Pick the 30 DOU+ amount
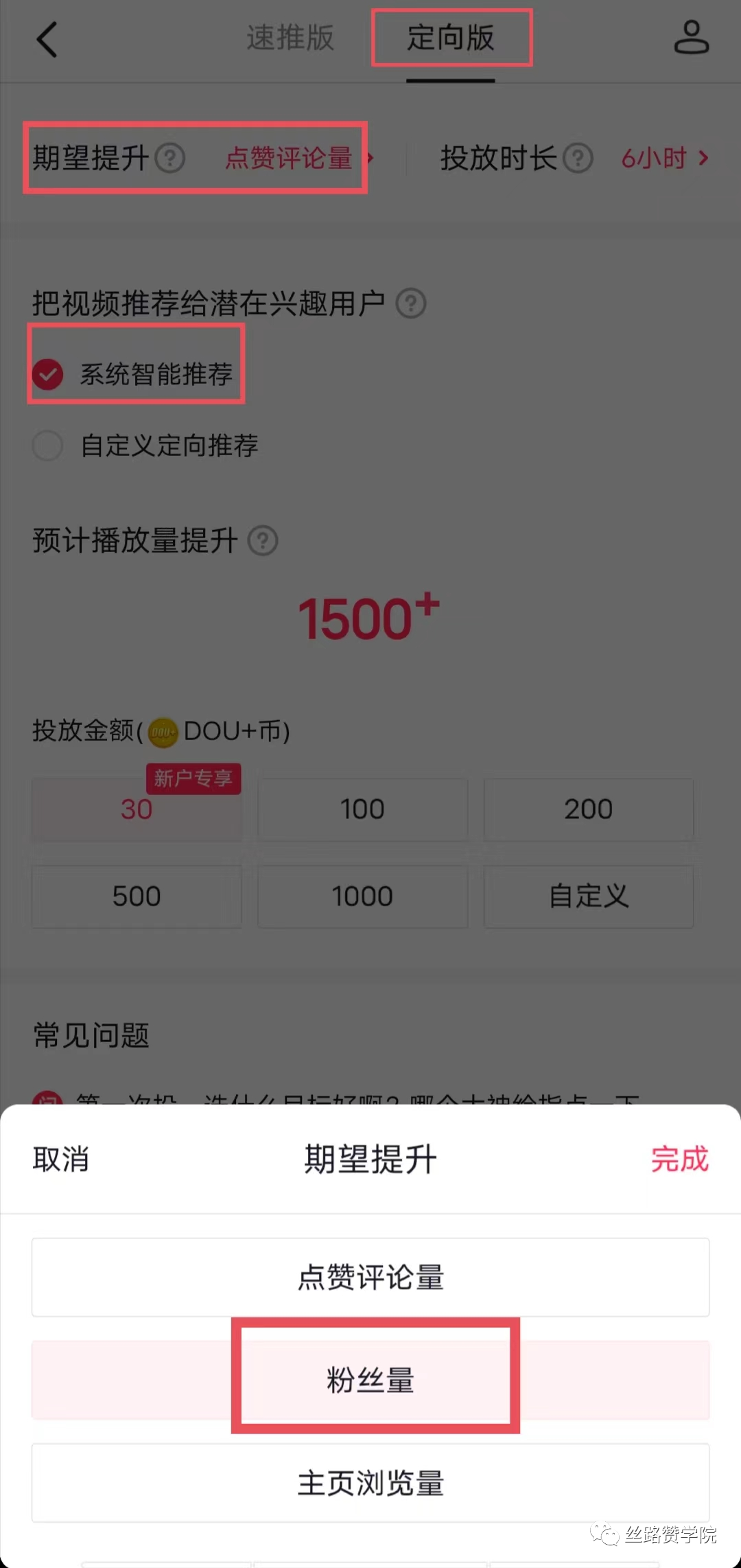The image size is (741, 1568). (x=137, y=809)
